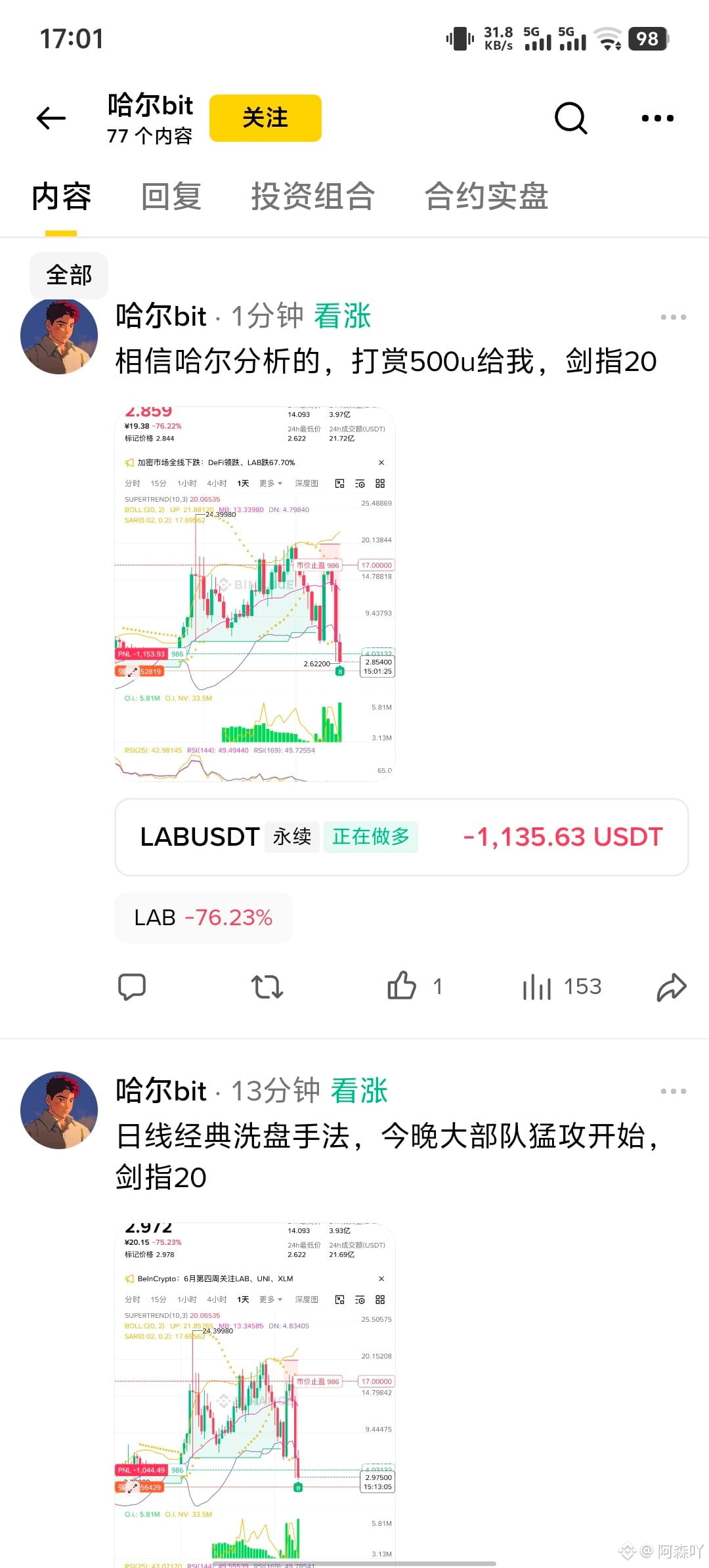Switch to the 合约实盘 tab

(486, 197)
